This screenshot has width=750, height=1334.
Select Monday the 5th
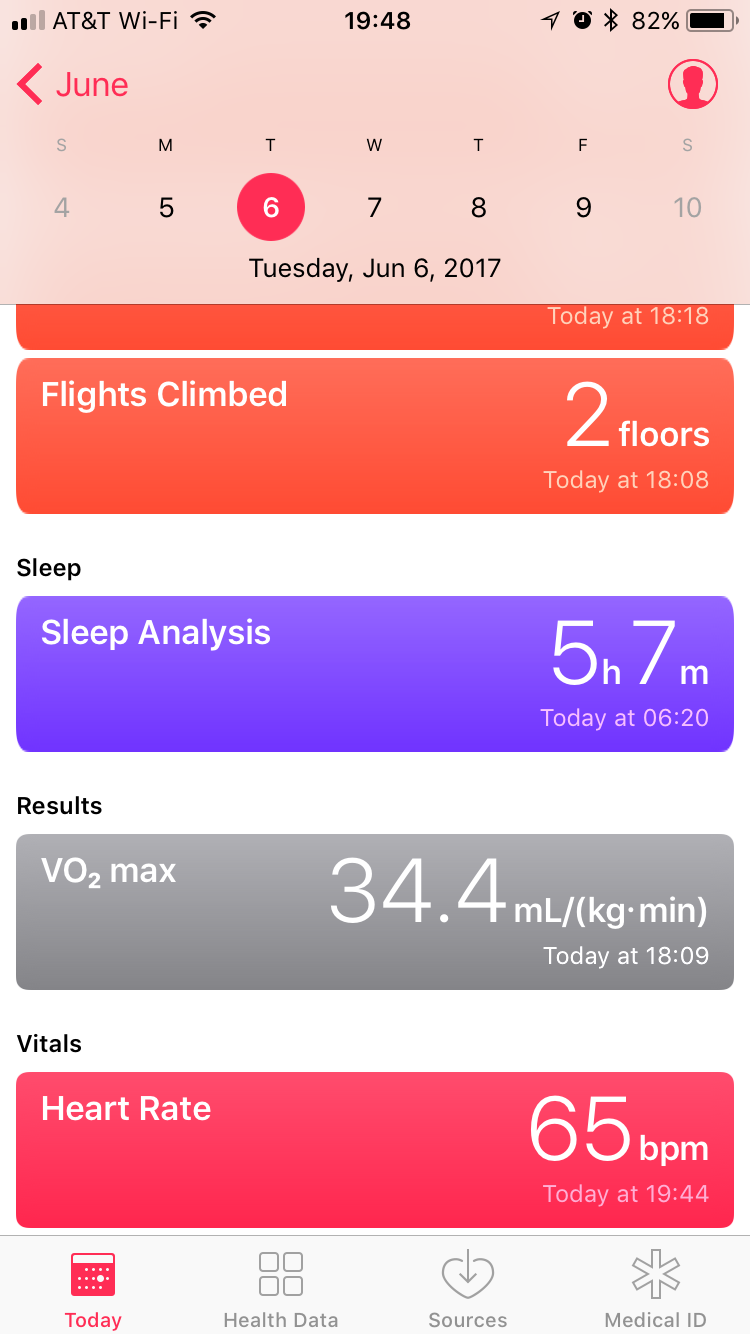[166, 208]
